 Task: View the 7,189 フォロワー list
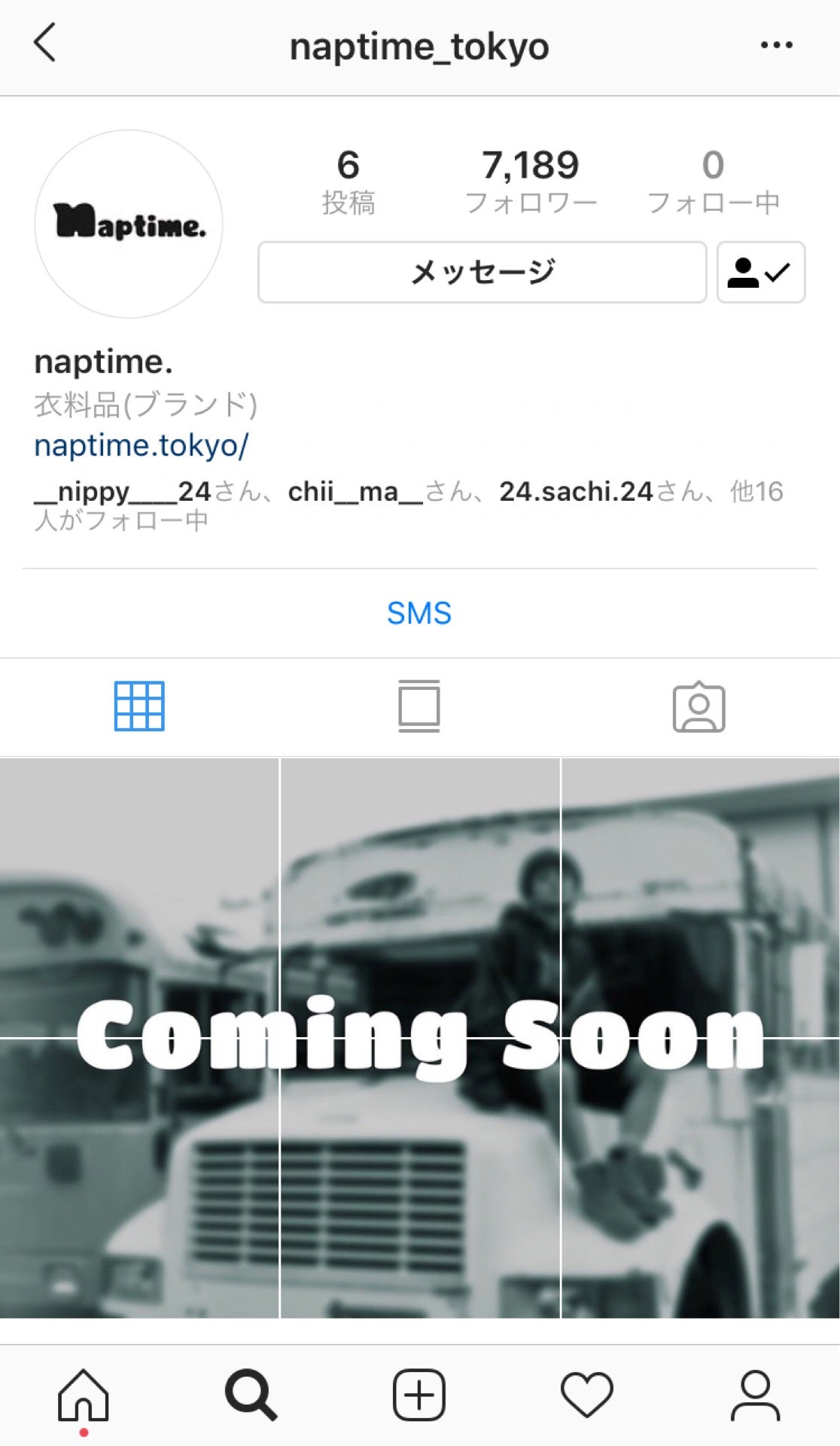[x=531, y=181]
